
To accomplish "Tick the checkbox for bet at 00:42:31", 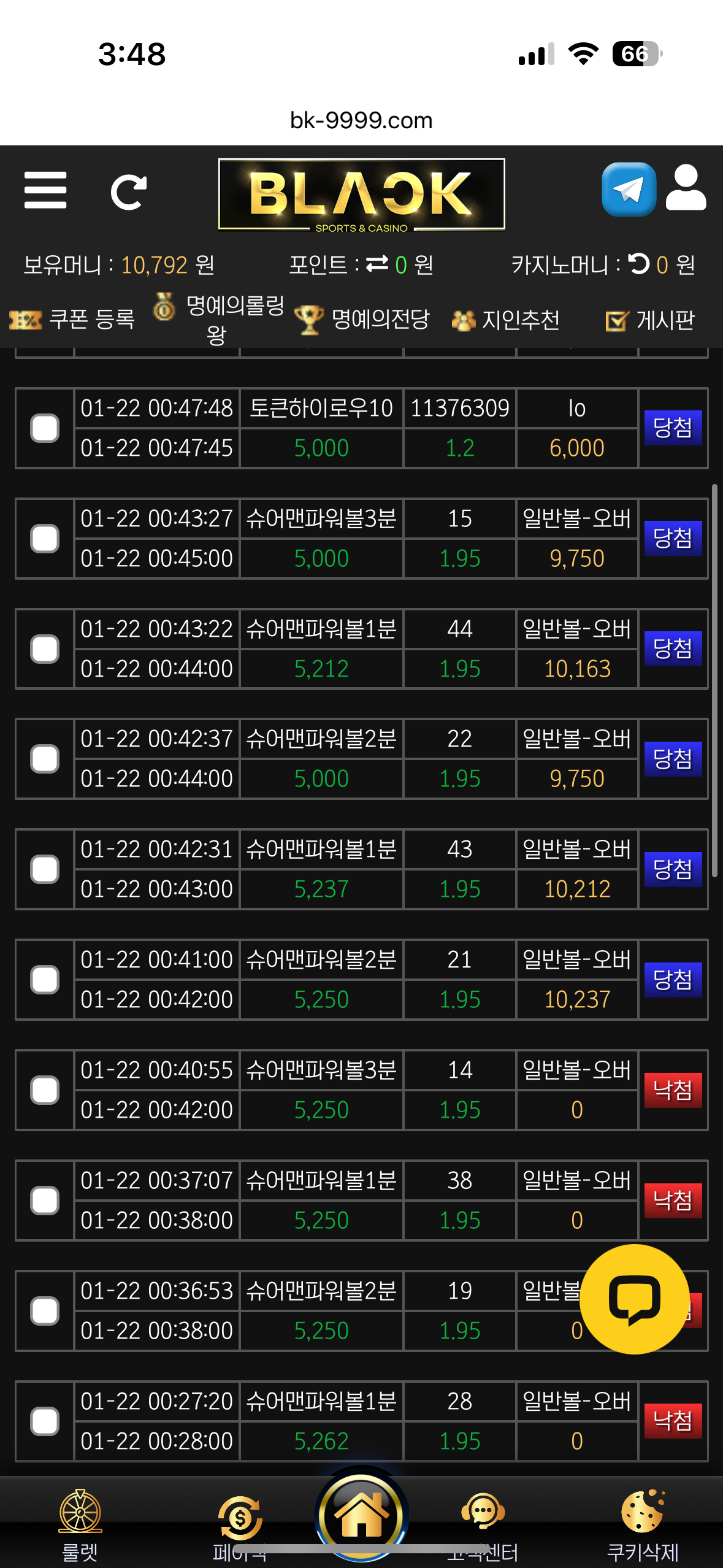I will click(x=45, y=869).
